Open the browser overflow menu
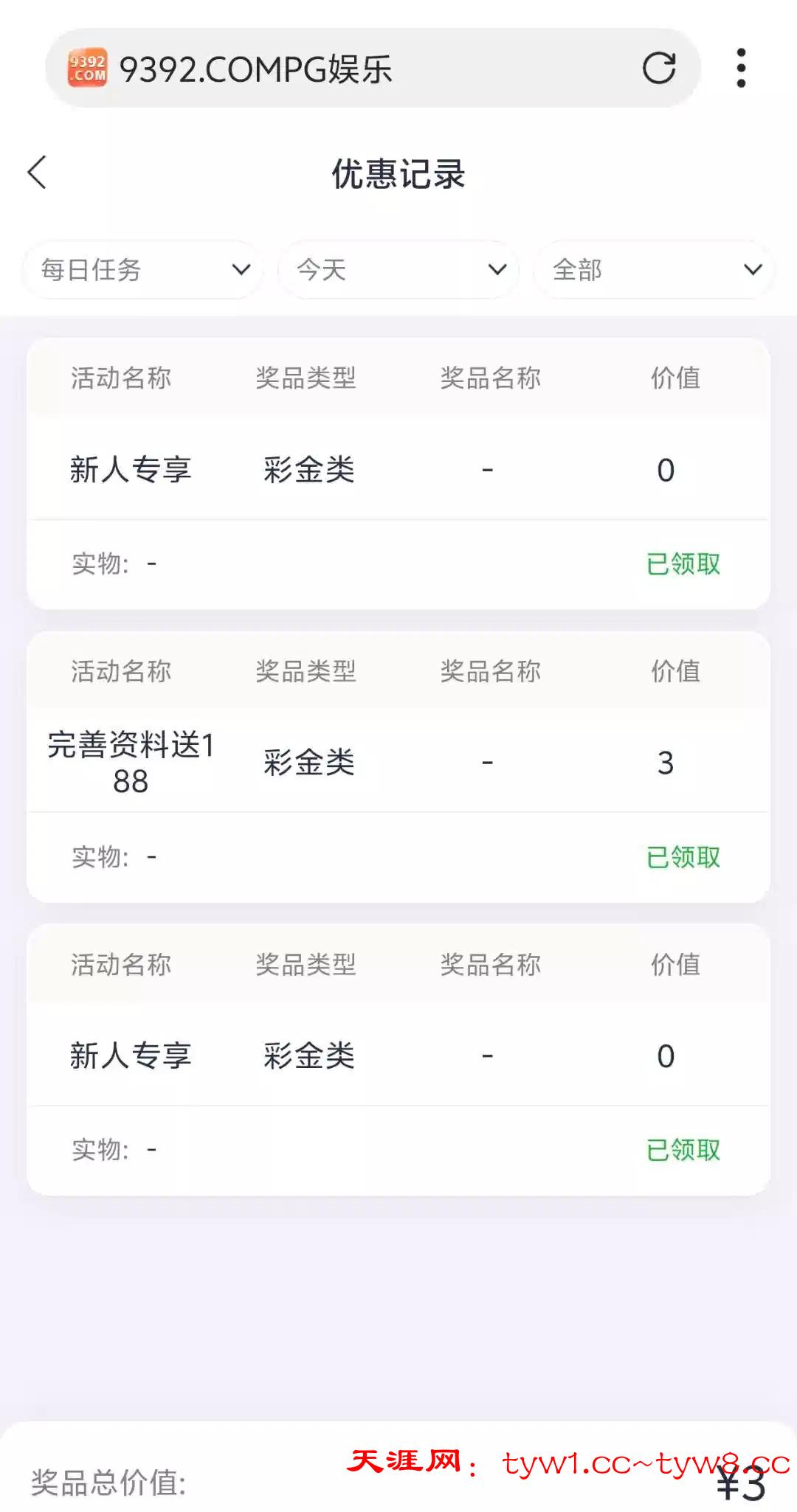Screen dimensions: 797x1512 click(x=741, y=69)
